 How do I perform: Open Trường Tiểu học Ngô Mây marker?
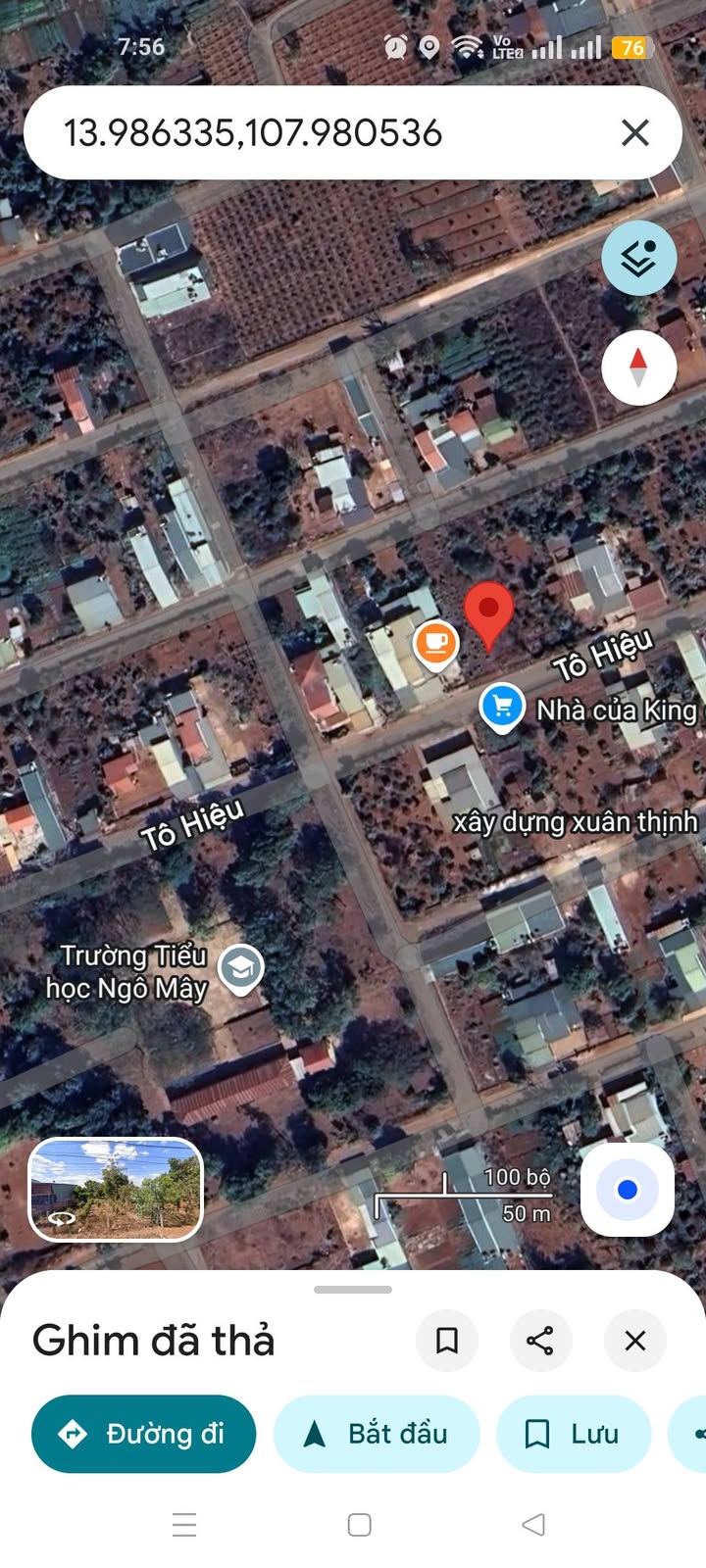tap(240, 969)
